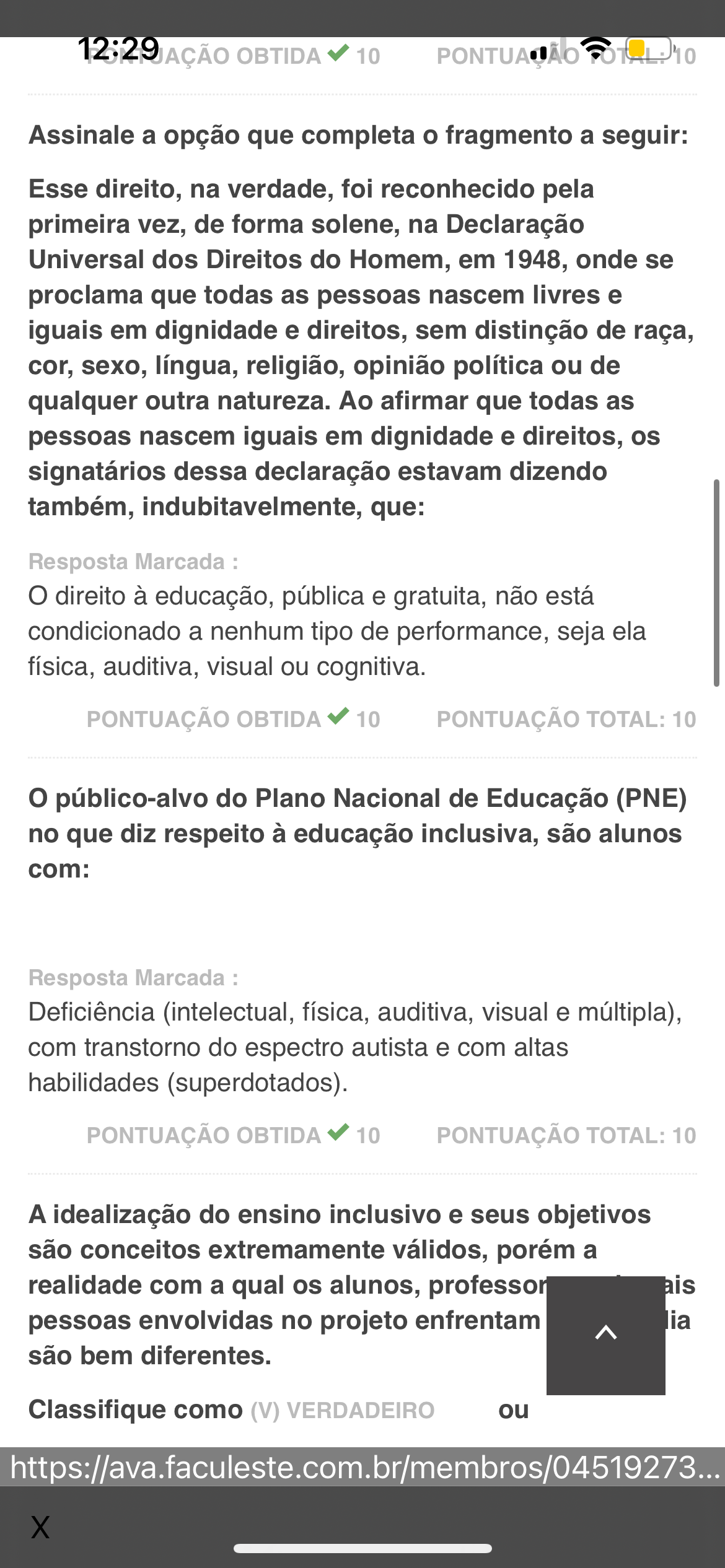Close the in-app browser with X

coord(40,1527)
